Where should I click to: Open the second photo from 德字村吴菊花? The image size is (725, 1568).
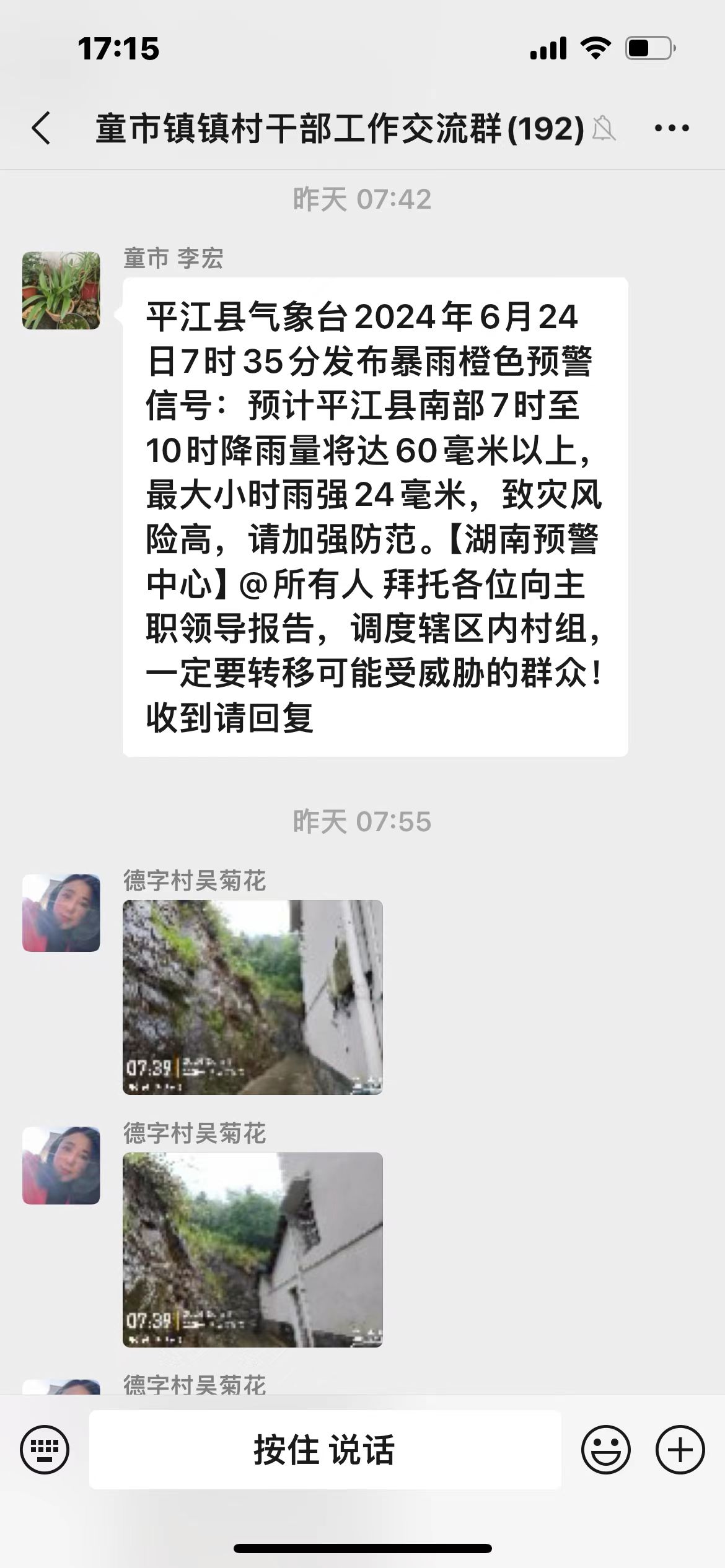252,1250
